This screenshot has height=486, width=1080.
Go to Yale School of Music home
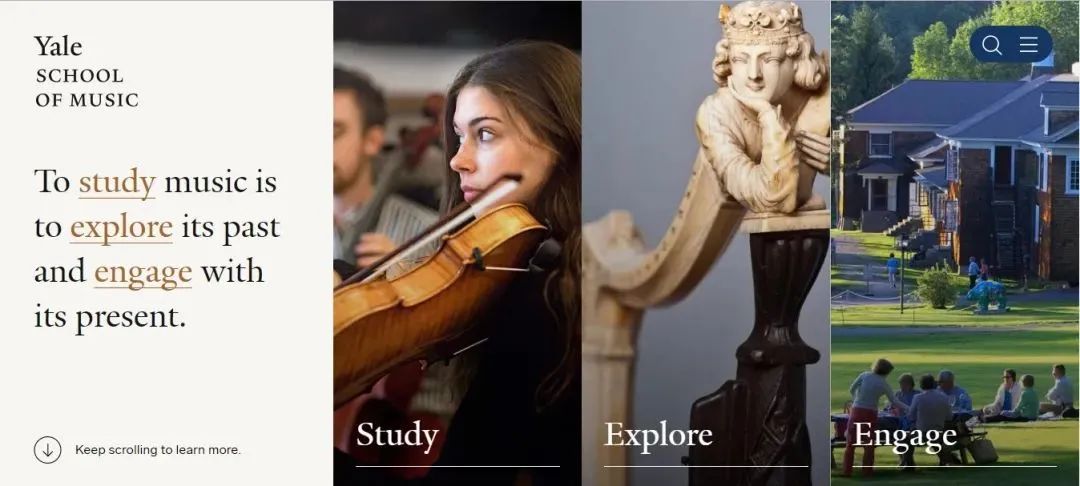[x=85, y=72]
